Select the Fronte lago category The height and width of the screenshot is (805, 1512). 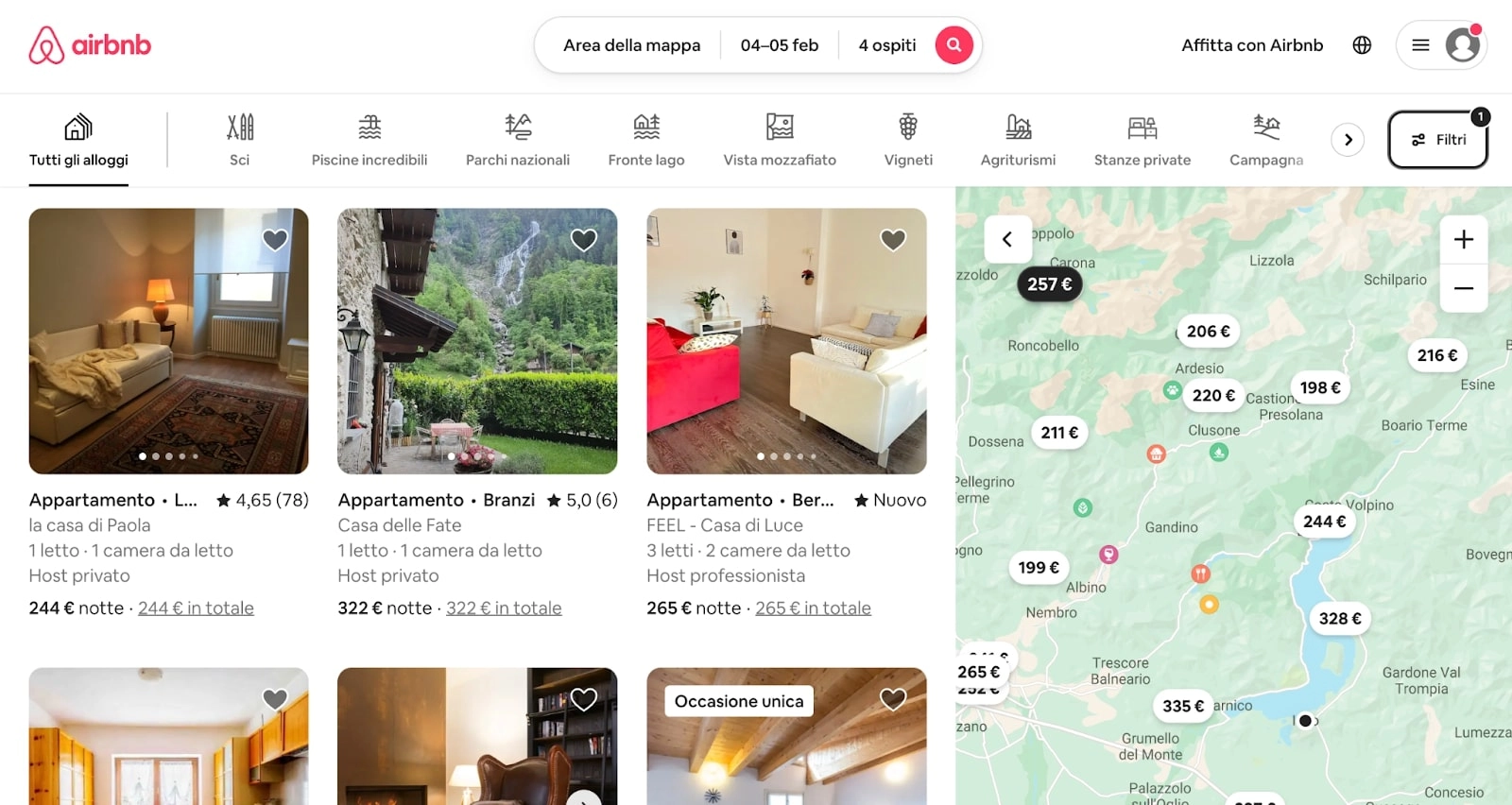pyautogui.click(x=646, y=139)
